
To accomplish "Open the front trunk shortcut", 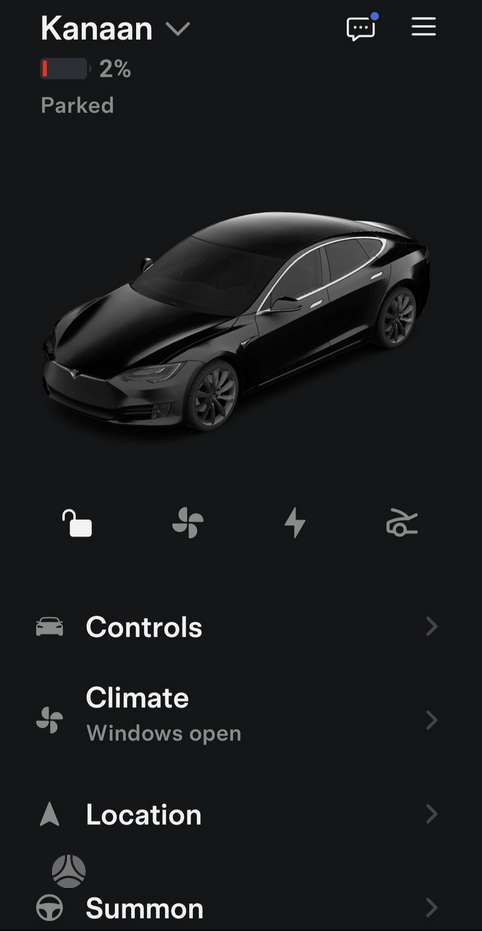I will click(402, 523).
